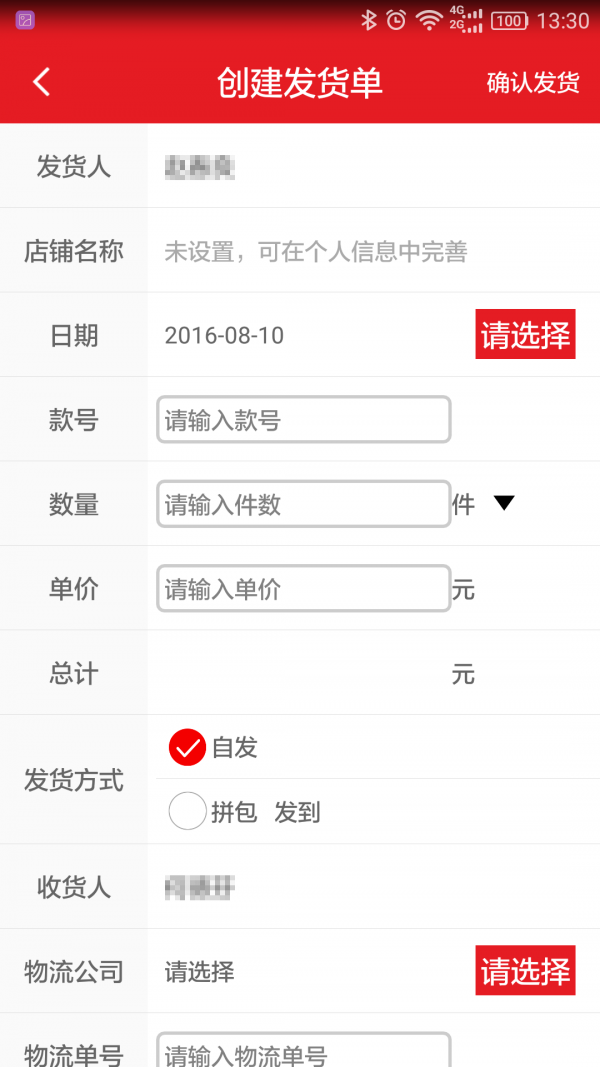Select the 拼包 shipping method
600x1067 pixels.
[188, 811]
